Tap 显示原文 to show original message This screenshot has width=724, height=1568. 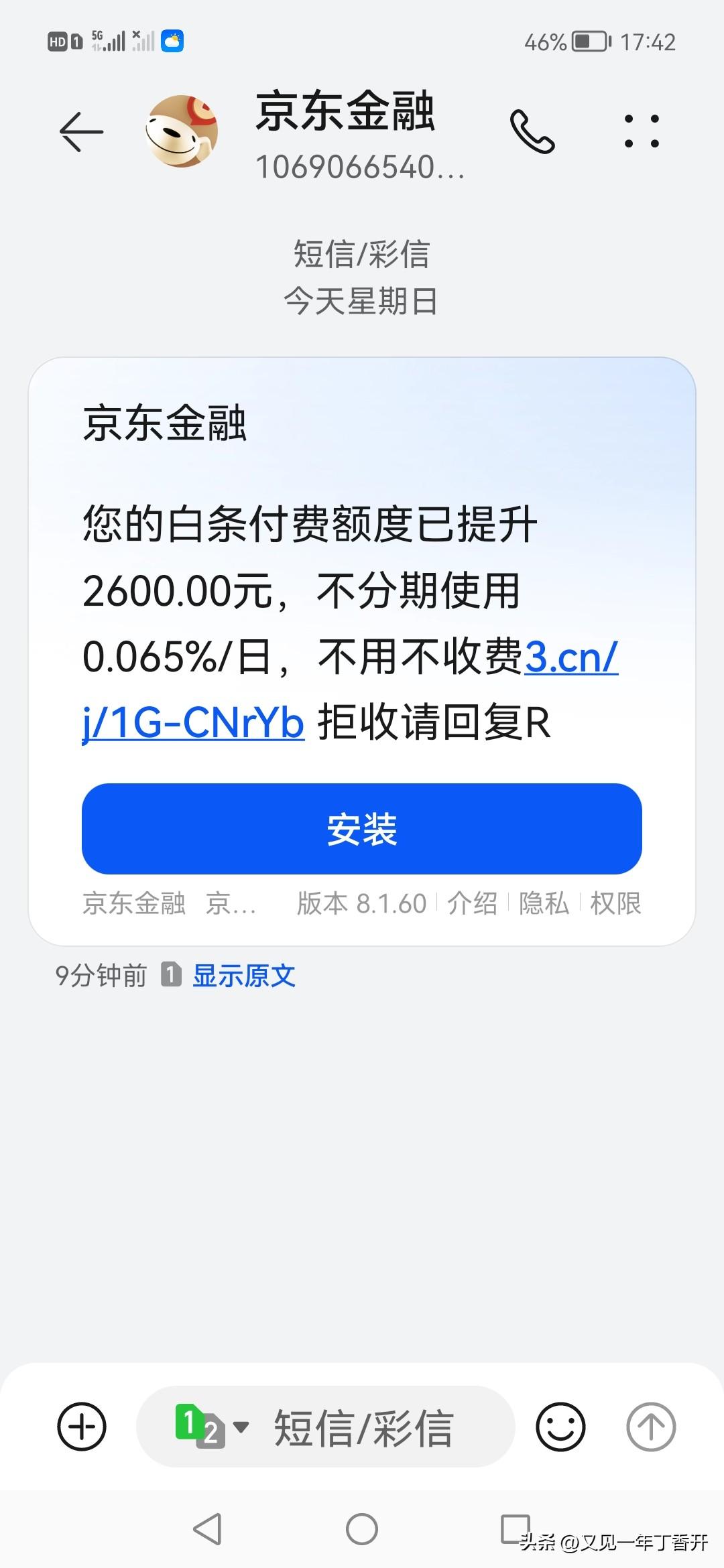point(244,975)
